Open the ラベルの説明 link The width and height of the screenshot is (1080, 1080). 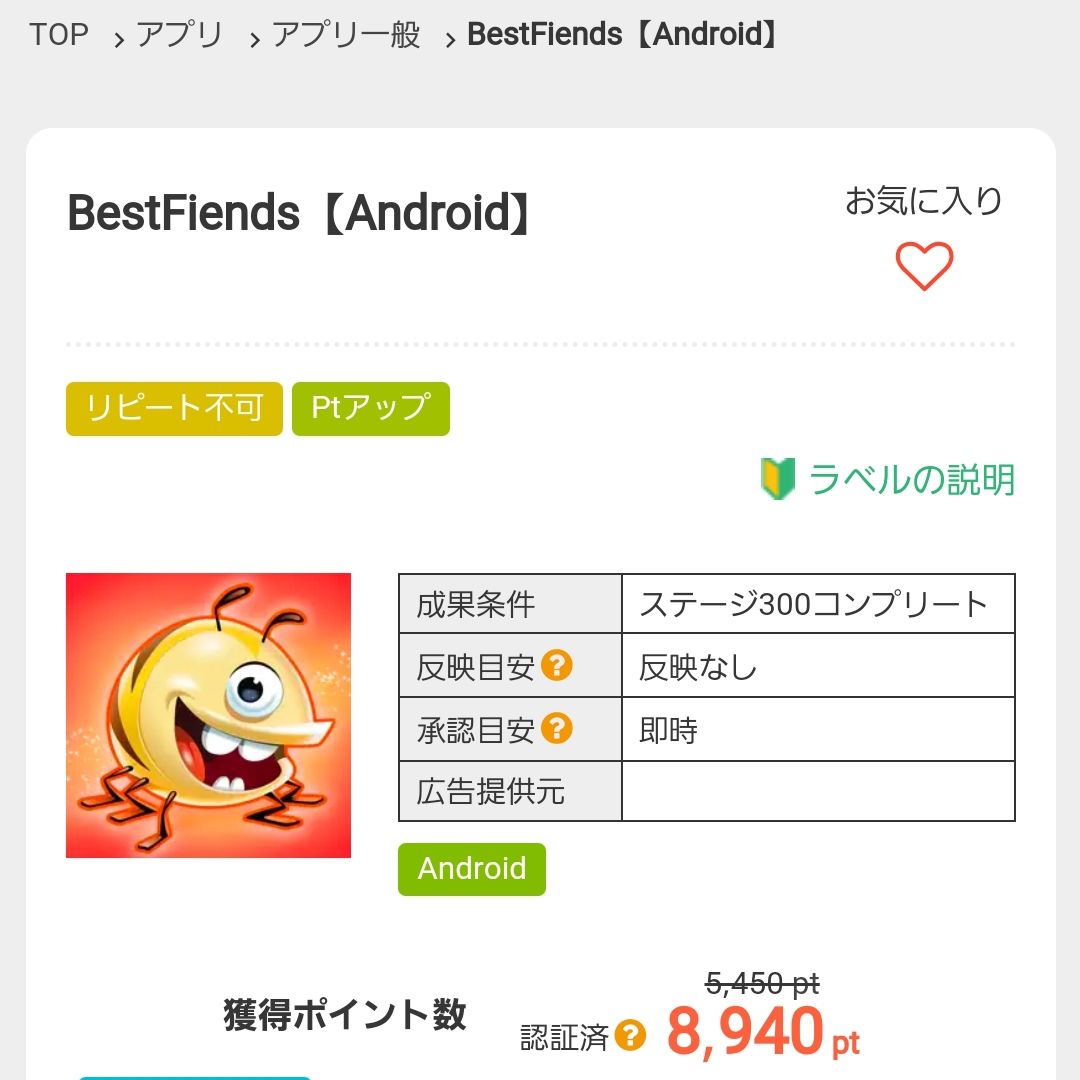pyautogui.click(x=910, y=480)
